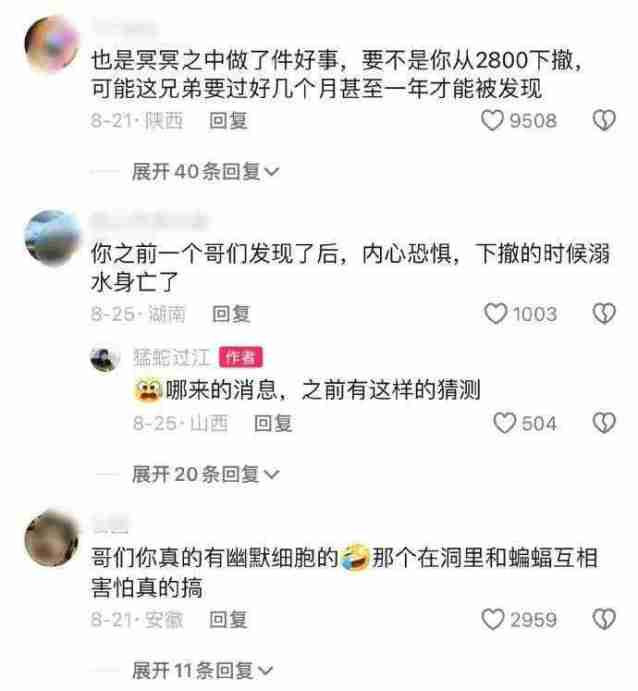
Task: Dislike the comment posted from 安徽
Action: 603,620
